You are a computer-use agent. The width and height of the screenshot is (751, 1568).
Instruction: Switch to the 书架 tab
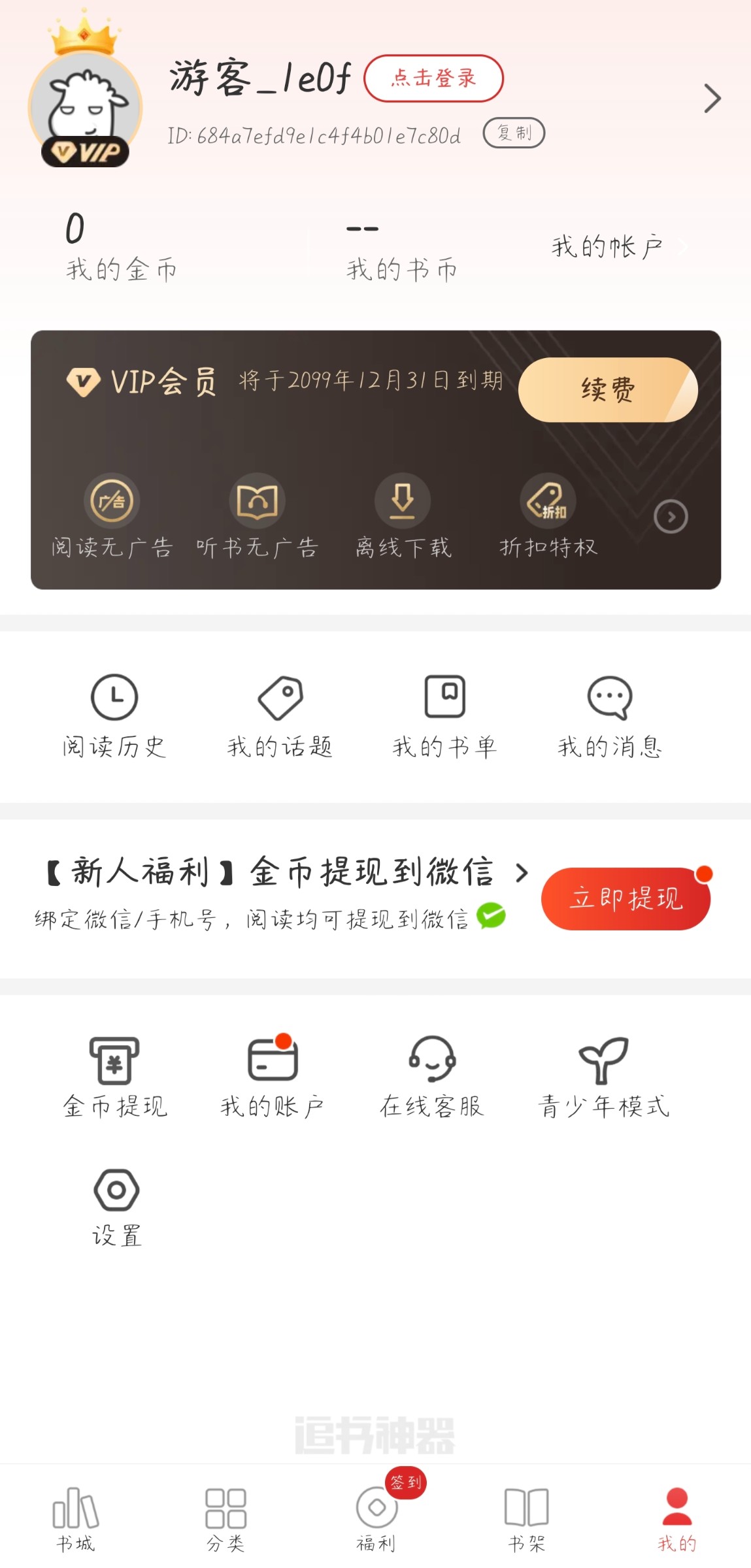point(526,1519)
